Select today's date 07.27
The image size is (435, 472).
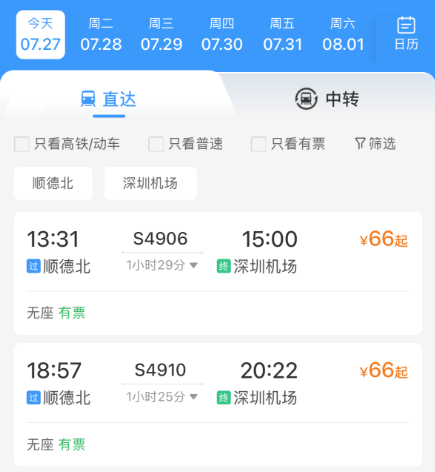click(40, 35)
